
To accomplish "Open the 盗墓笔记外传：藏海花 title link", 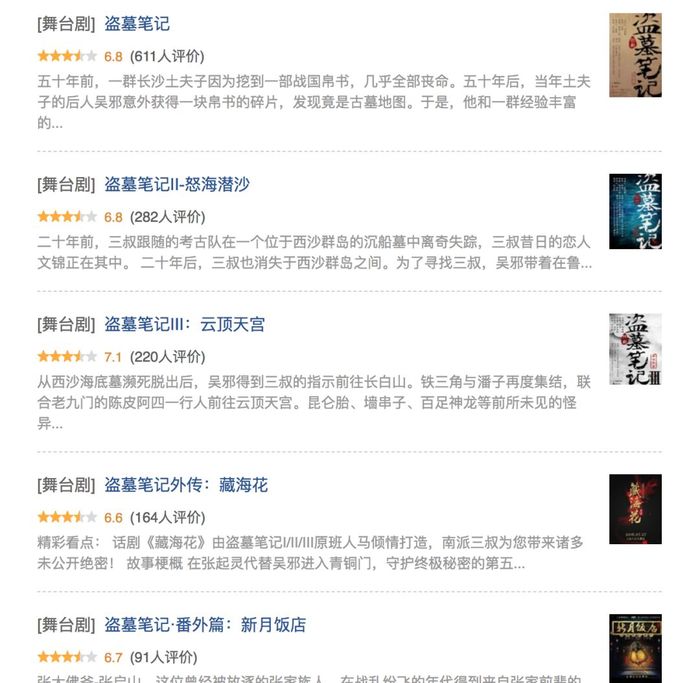I will point(186,485).
